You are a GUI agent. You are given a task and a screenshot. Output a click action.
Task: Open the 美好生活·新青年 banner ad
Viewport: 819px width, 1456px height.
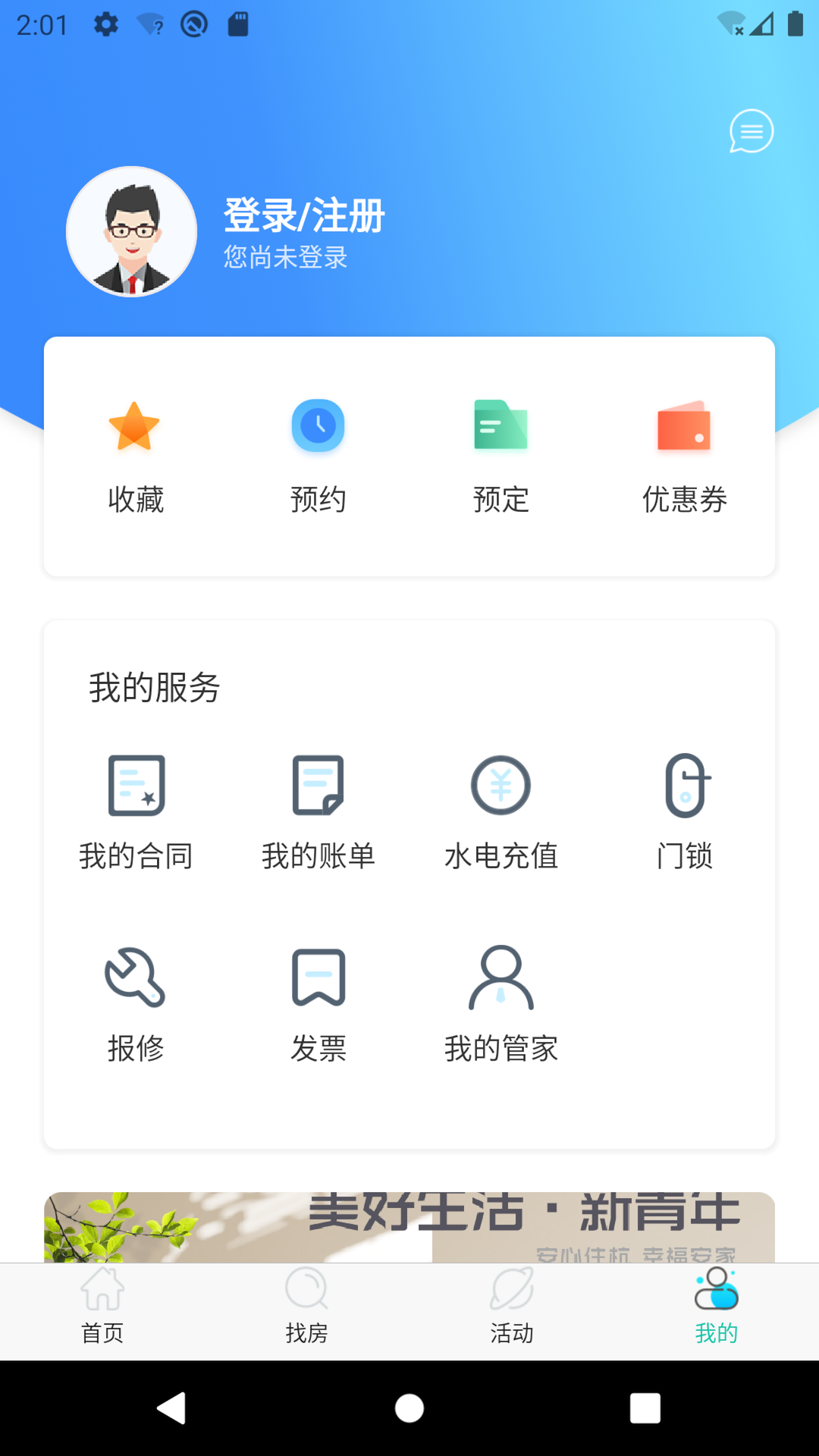tap(409, 1221)
